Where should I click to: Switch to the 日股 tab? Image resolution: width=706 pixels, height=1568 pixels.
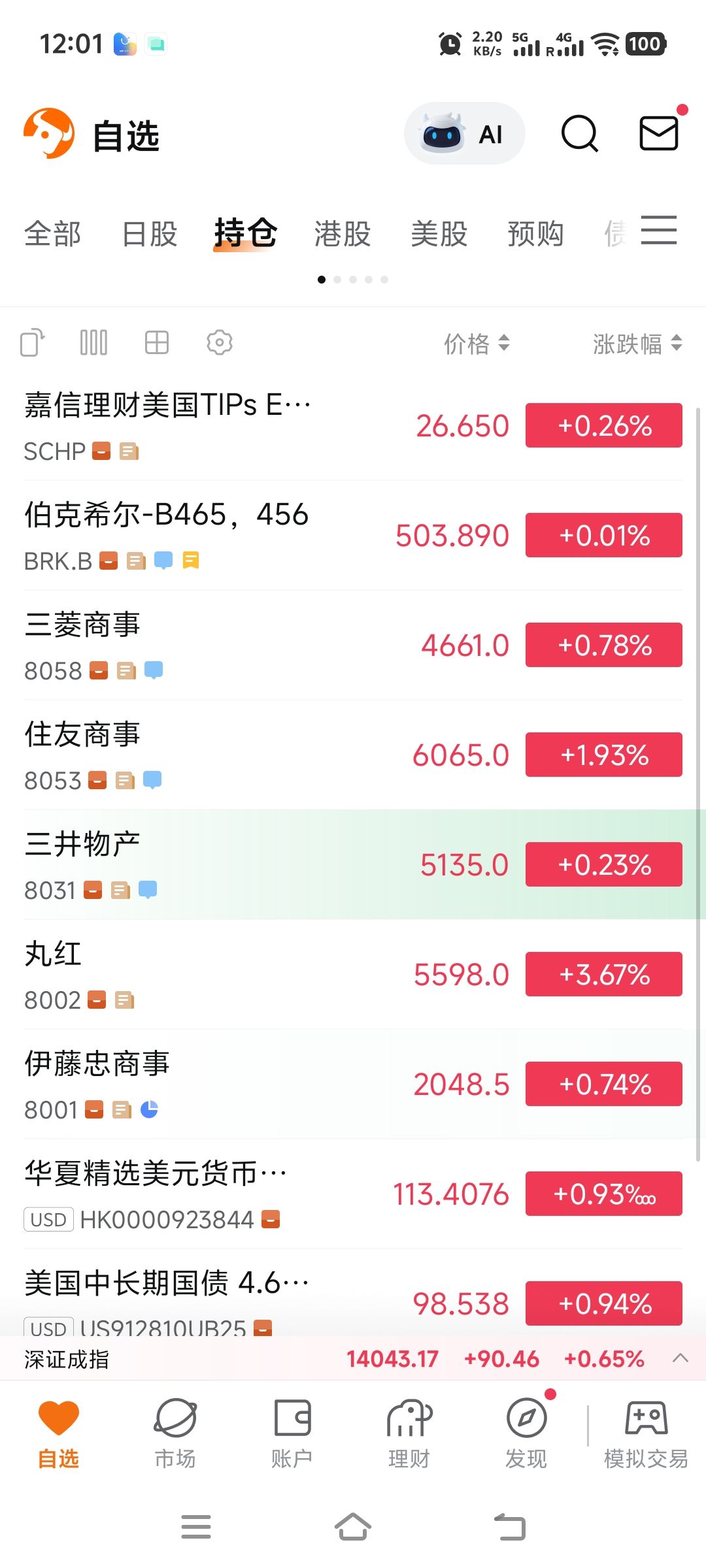(150, 234)
